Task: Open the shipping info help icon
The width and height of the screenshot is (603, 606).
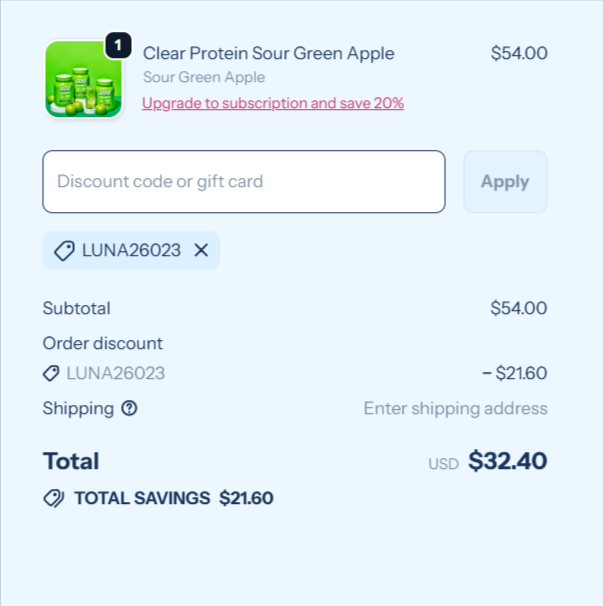Action: [x=129, y=408]
